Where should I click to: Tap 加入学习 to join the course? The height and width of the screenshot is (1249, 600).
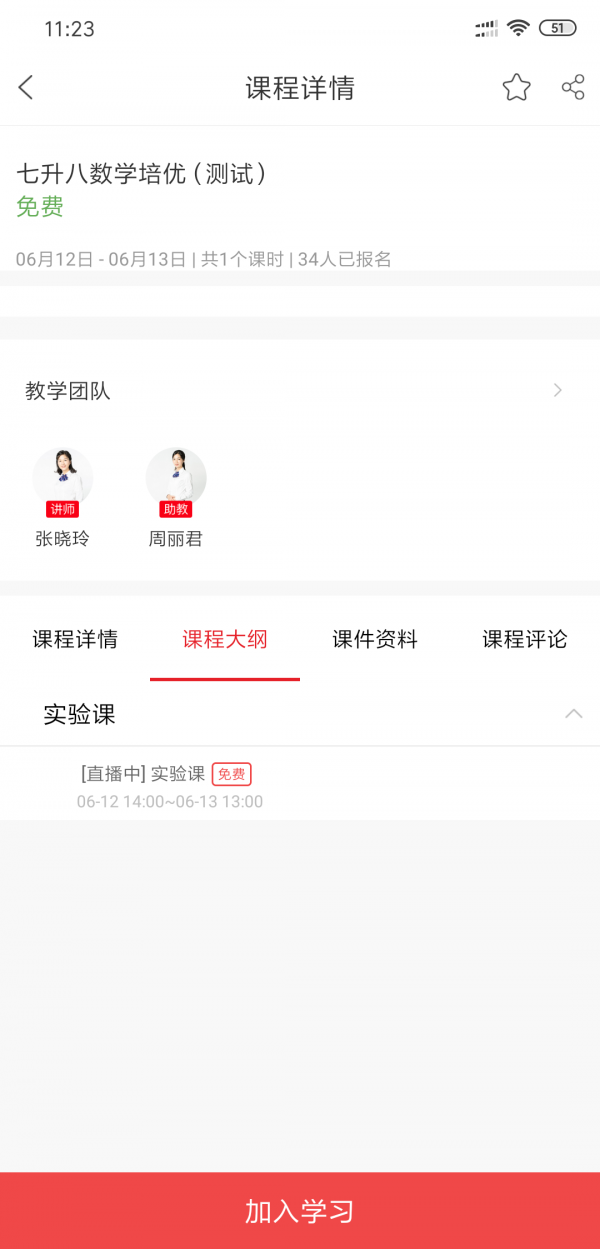[x=300, y=1211]
